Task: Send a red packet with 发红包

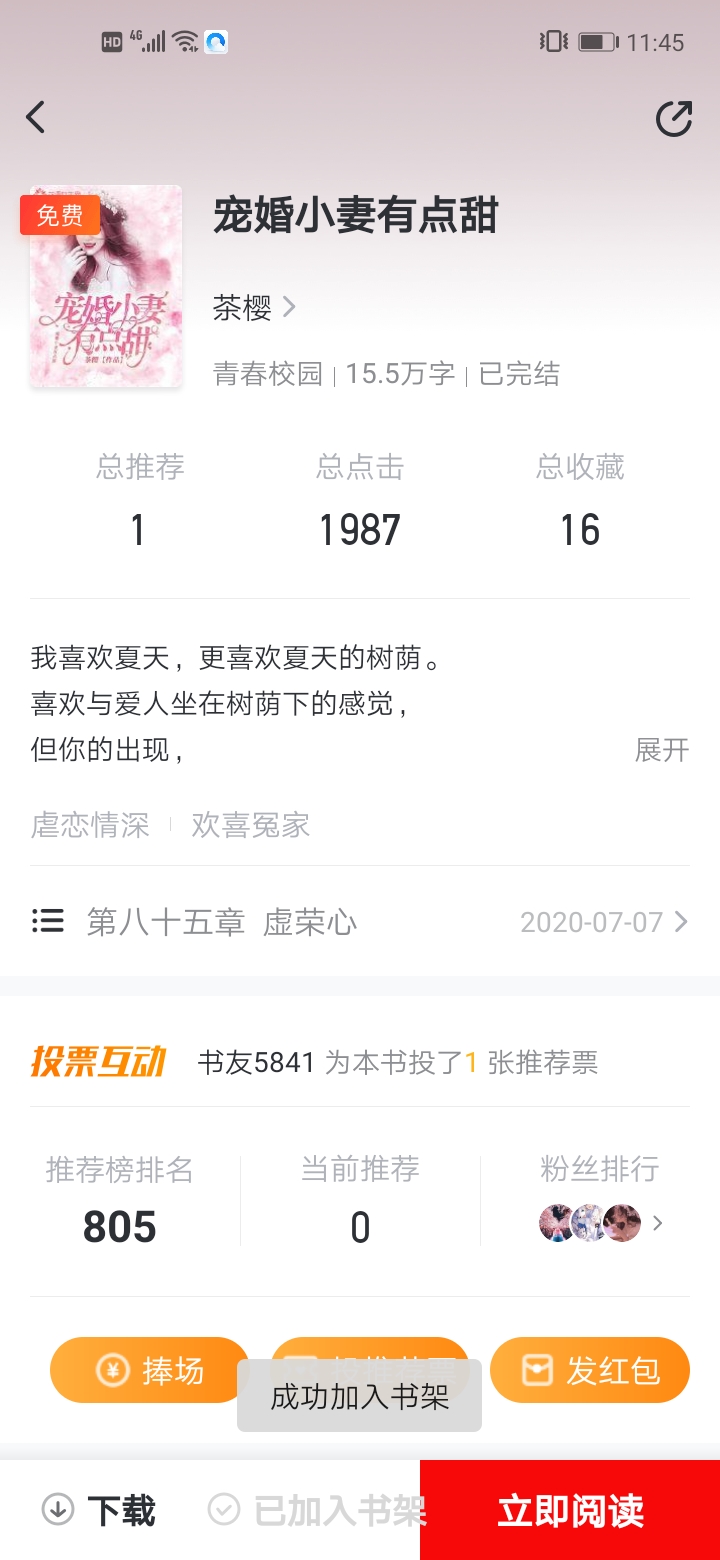Action: [x=590, y=1370]
